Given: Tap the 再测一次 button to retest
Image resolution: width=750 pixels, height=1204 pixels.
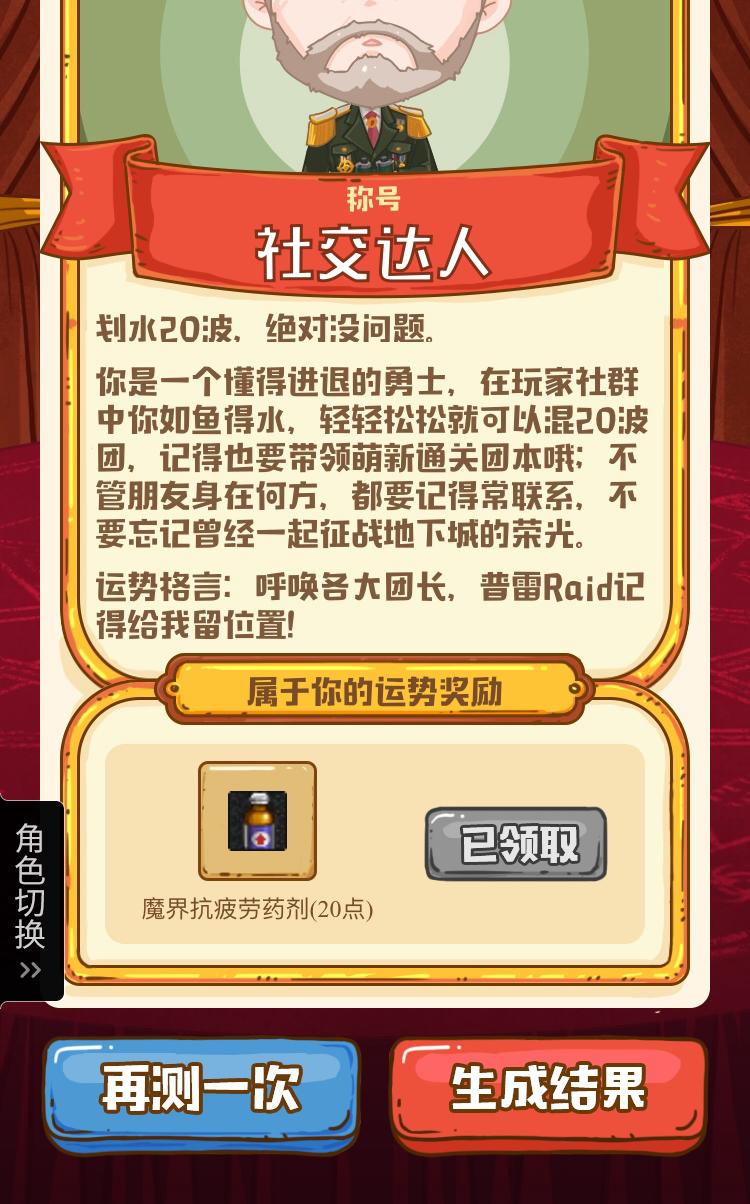Looking at the screenshot, I should coord(201,1092).
